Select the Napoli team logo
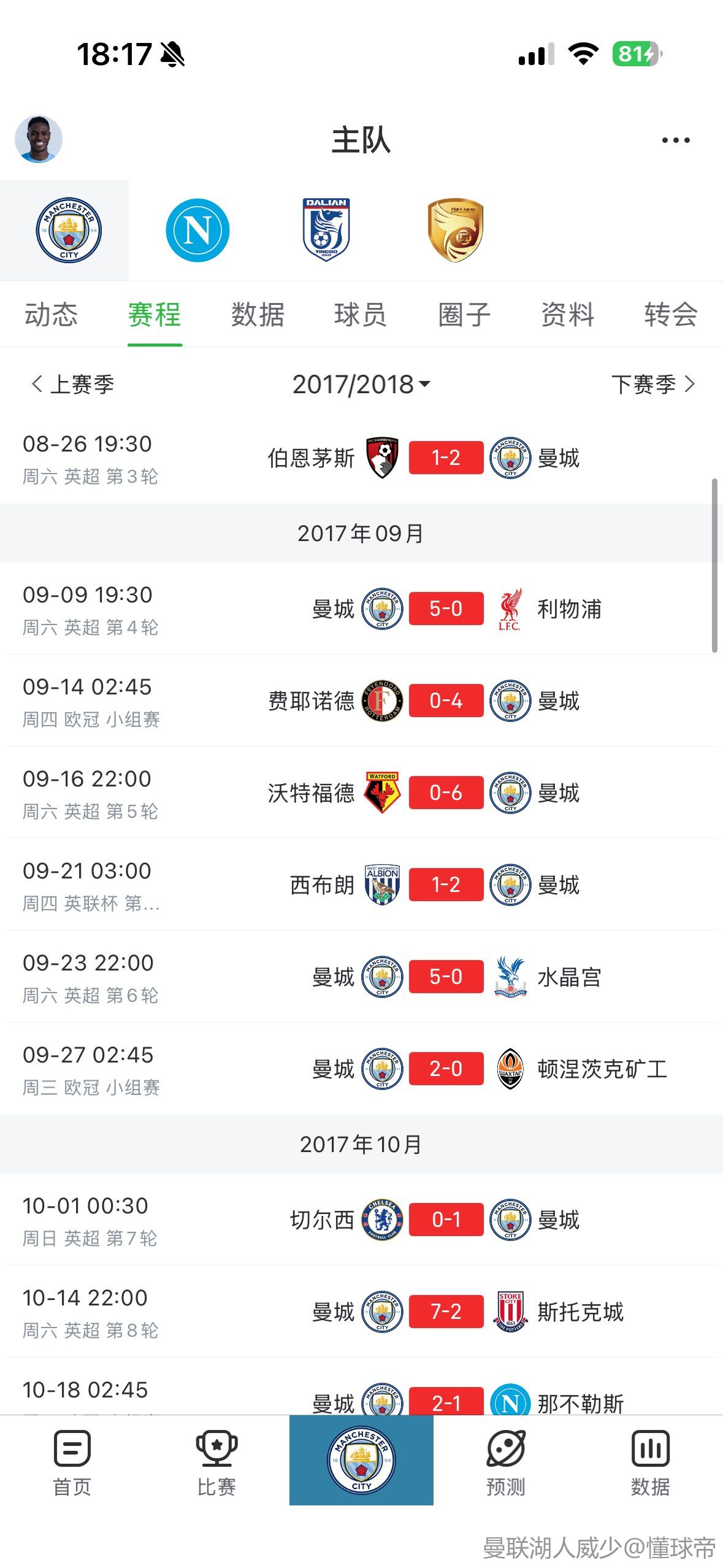This screenshot has width=723, height=1568. (x=197, y=230)
